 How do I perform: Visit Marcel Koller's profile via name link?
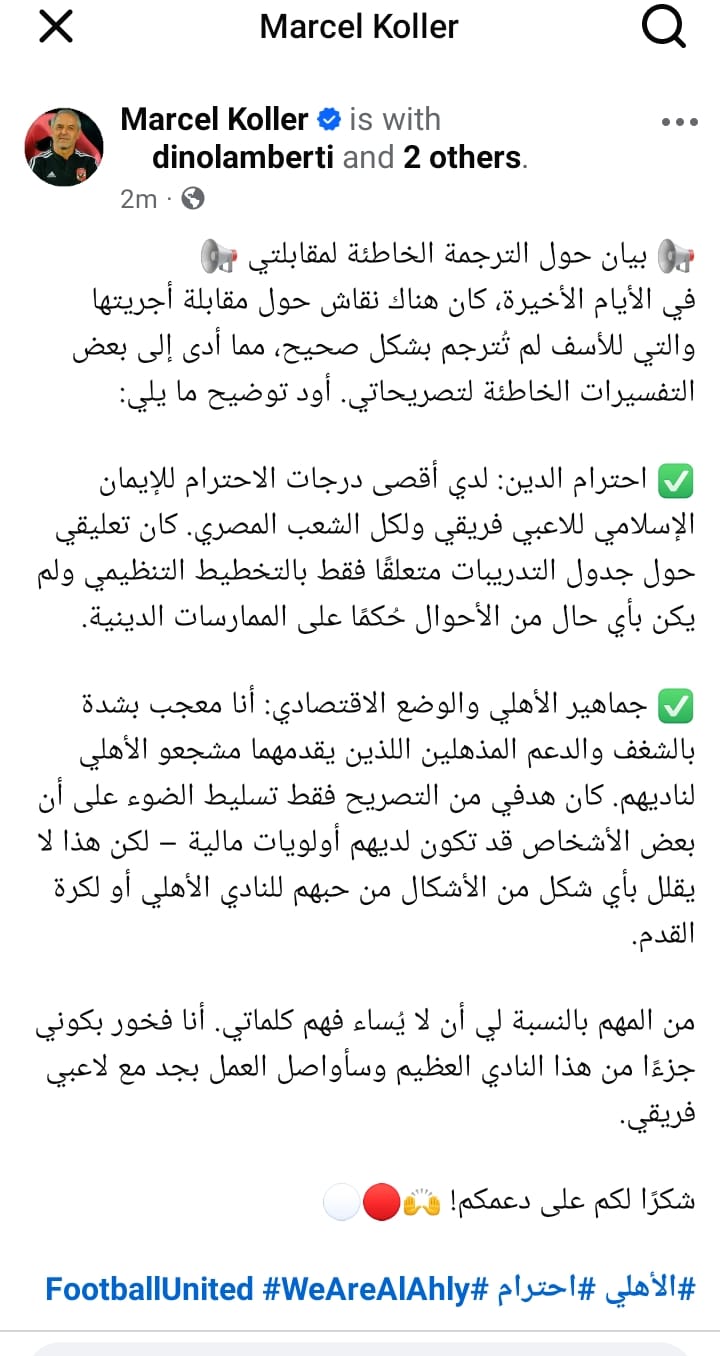[x=214, y=120]
